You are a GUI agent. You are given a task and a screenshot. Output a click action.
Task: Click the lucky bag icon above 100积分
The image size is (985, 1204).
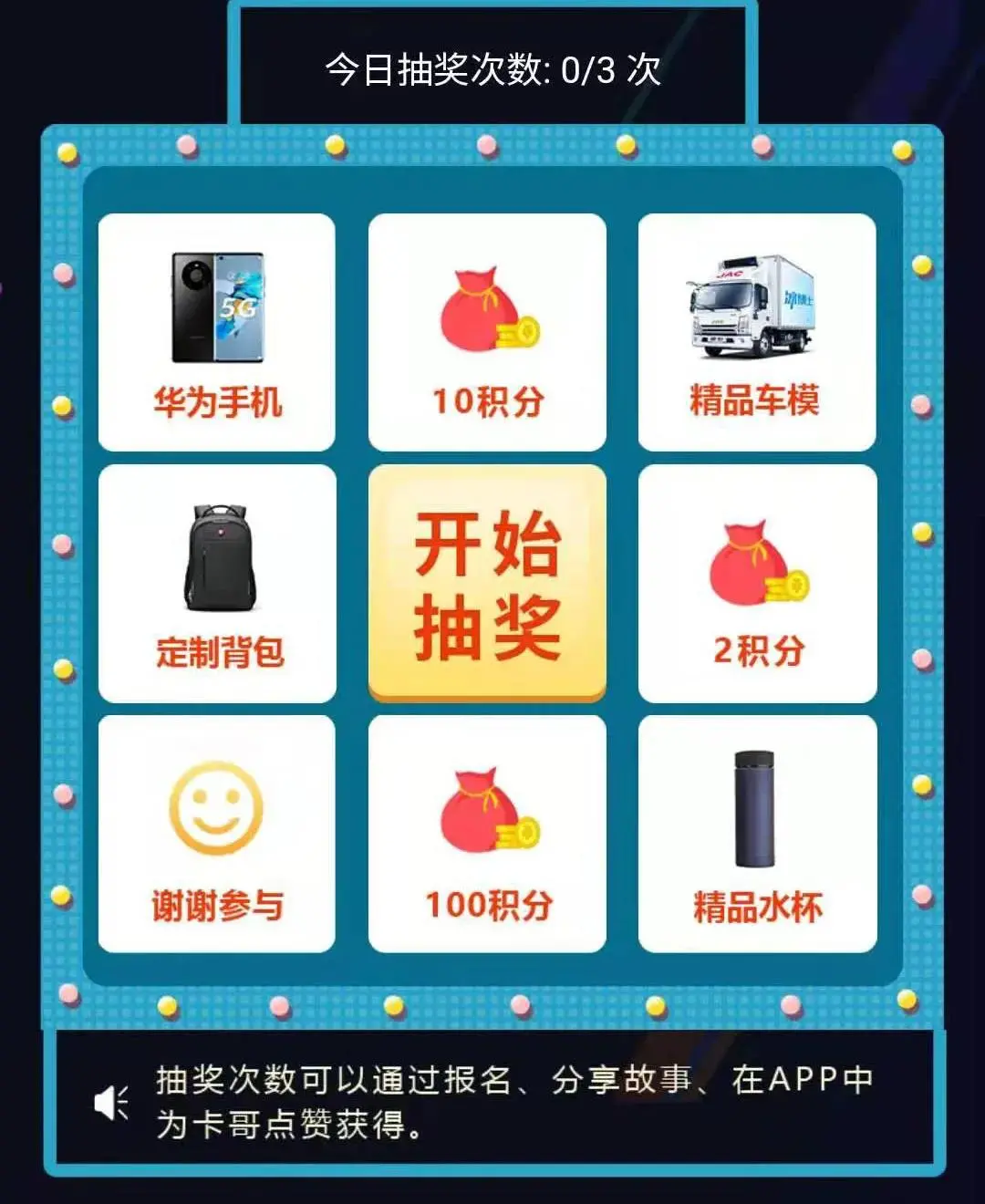click(486, 816)
